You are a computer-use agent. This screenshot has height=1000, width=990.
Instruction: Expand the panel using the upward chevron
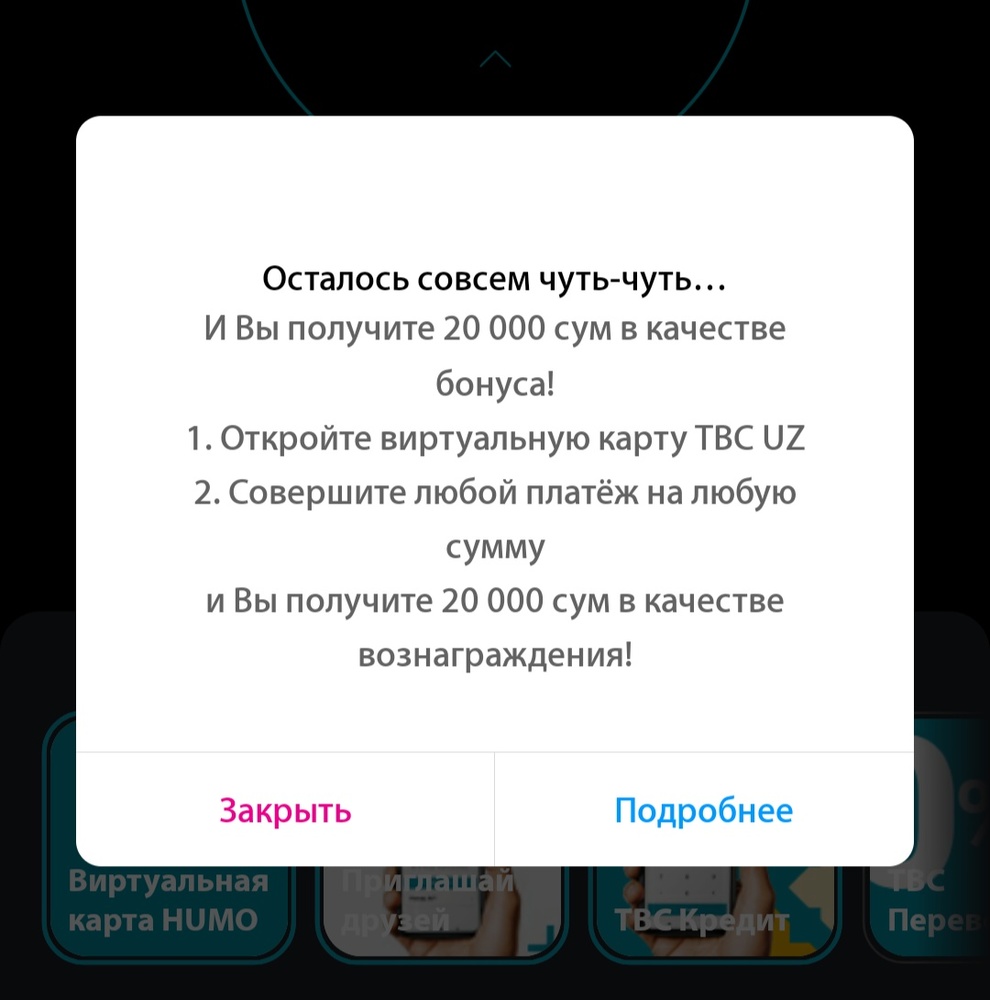tap(494, 58)
